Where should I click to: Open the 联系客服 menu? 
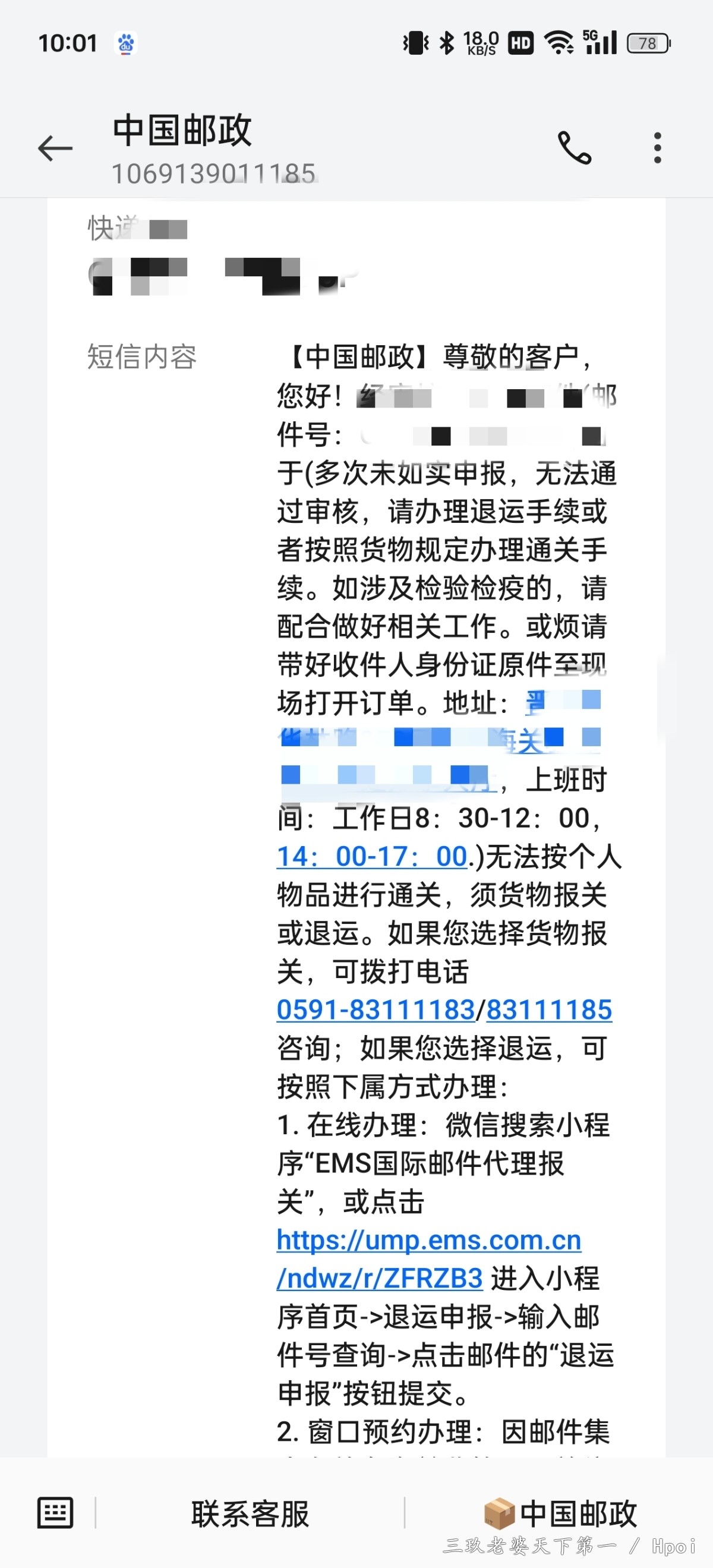point(250,1513)
